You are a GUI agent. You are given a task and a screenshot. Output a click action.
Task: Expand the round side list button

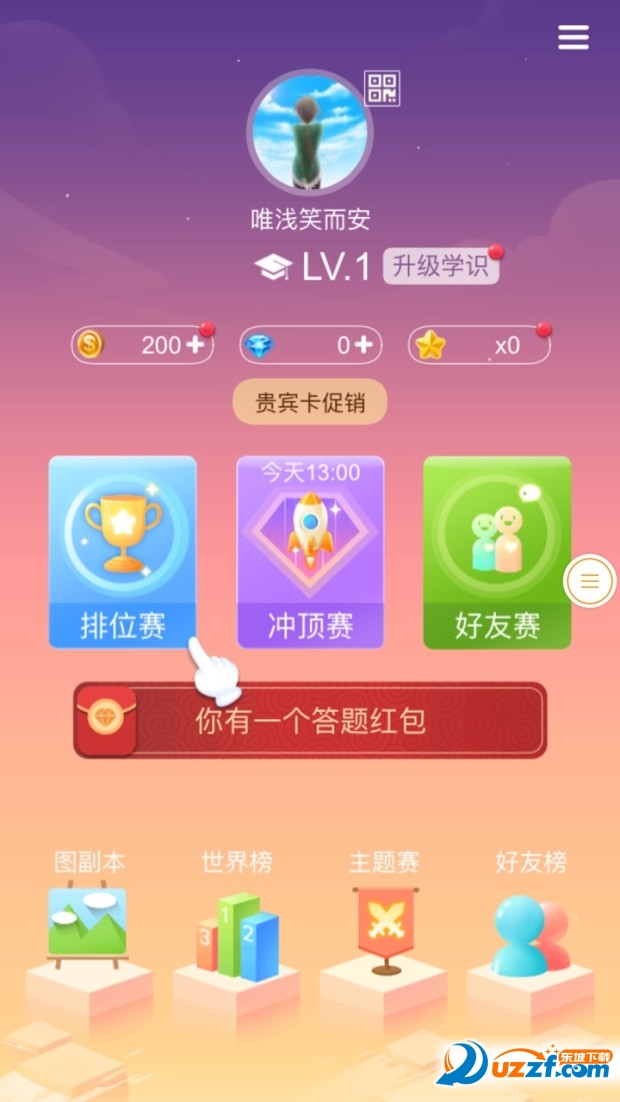590,581
